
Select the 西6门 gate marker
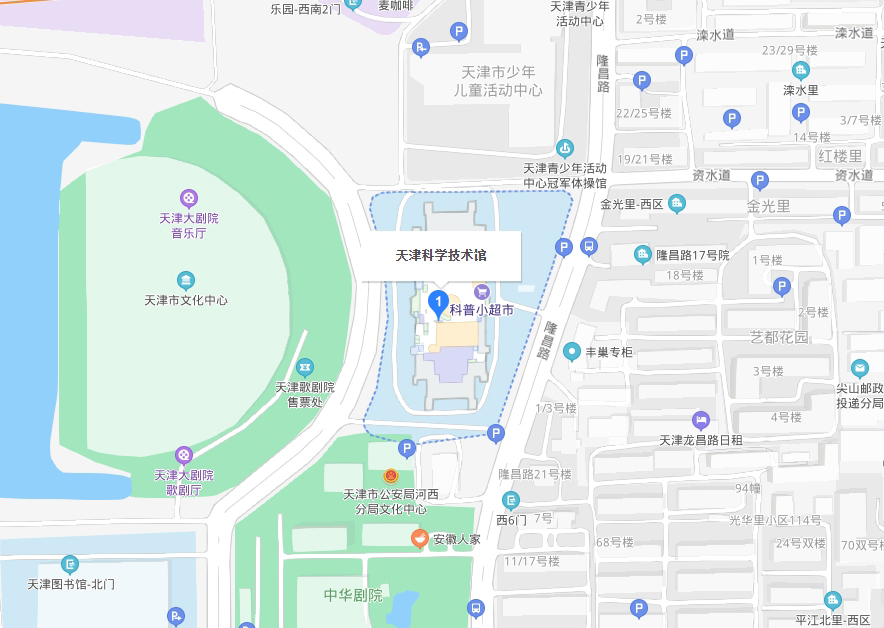click(511, 500)
